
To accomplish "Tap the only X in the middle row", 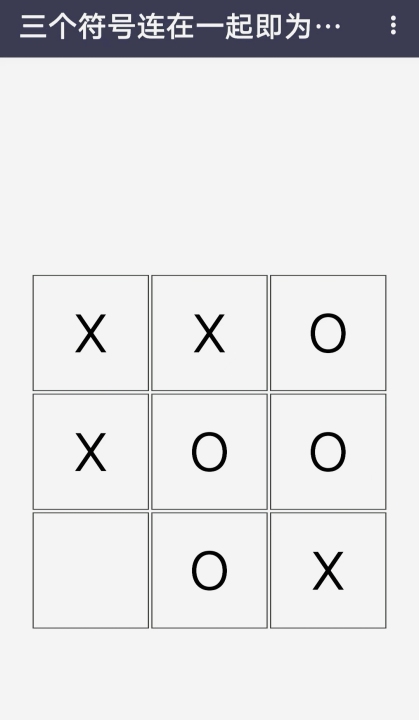I will click(x=91, y=452).
